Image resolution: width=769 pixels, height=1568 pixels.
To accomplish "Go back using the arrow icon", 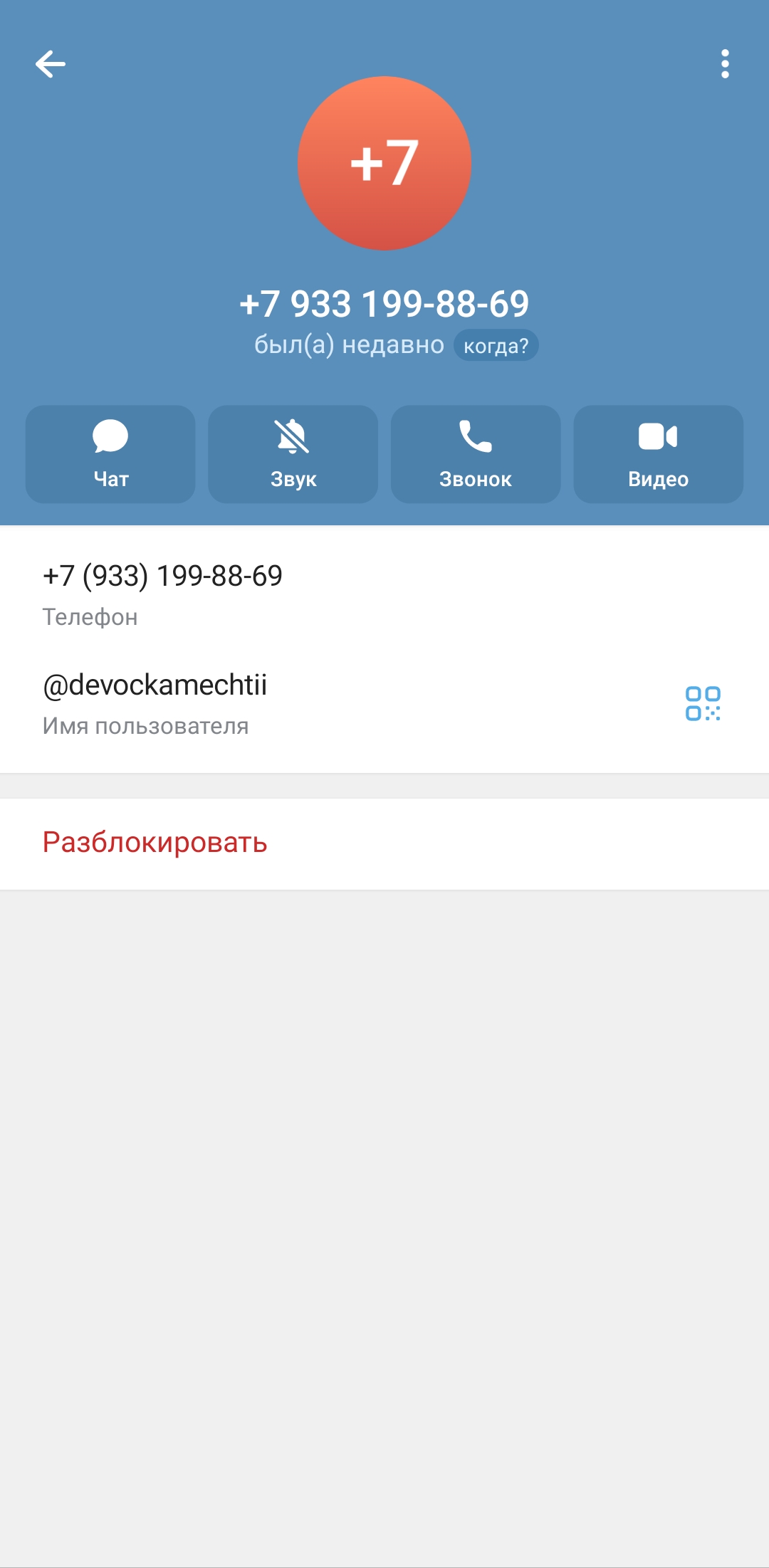I will coord(51,64).
